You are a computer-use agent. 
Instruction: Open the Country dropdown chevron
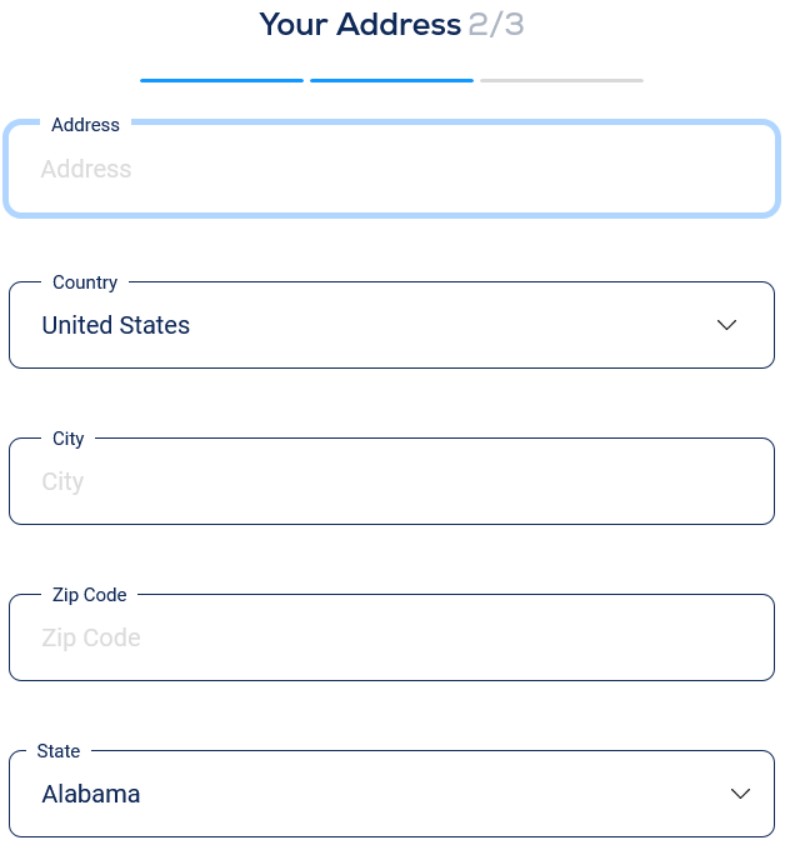[x=728, y=324]
